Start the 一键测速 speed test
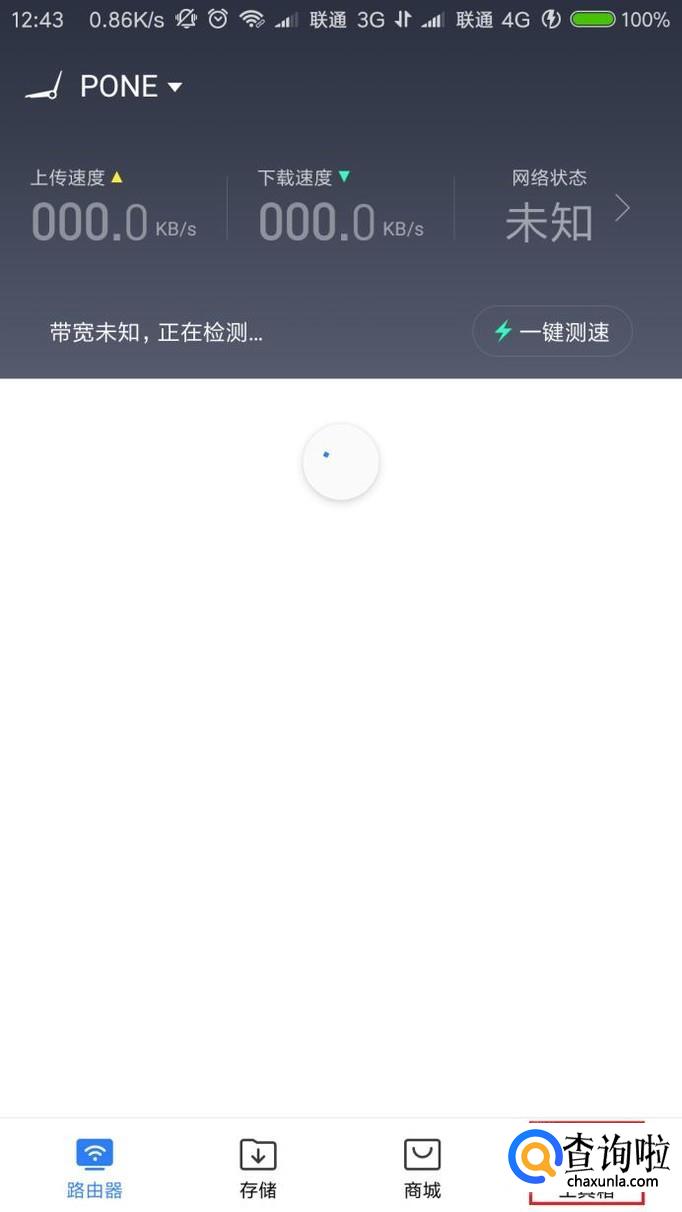Viewport: 682px width, 1212px height. click(552, 332)
